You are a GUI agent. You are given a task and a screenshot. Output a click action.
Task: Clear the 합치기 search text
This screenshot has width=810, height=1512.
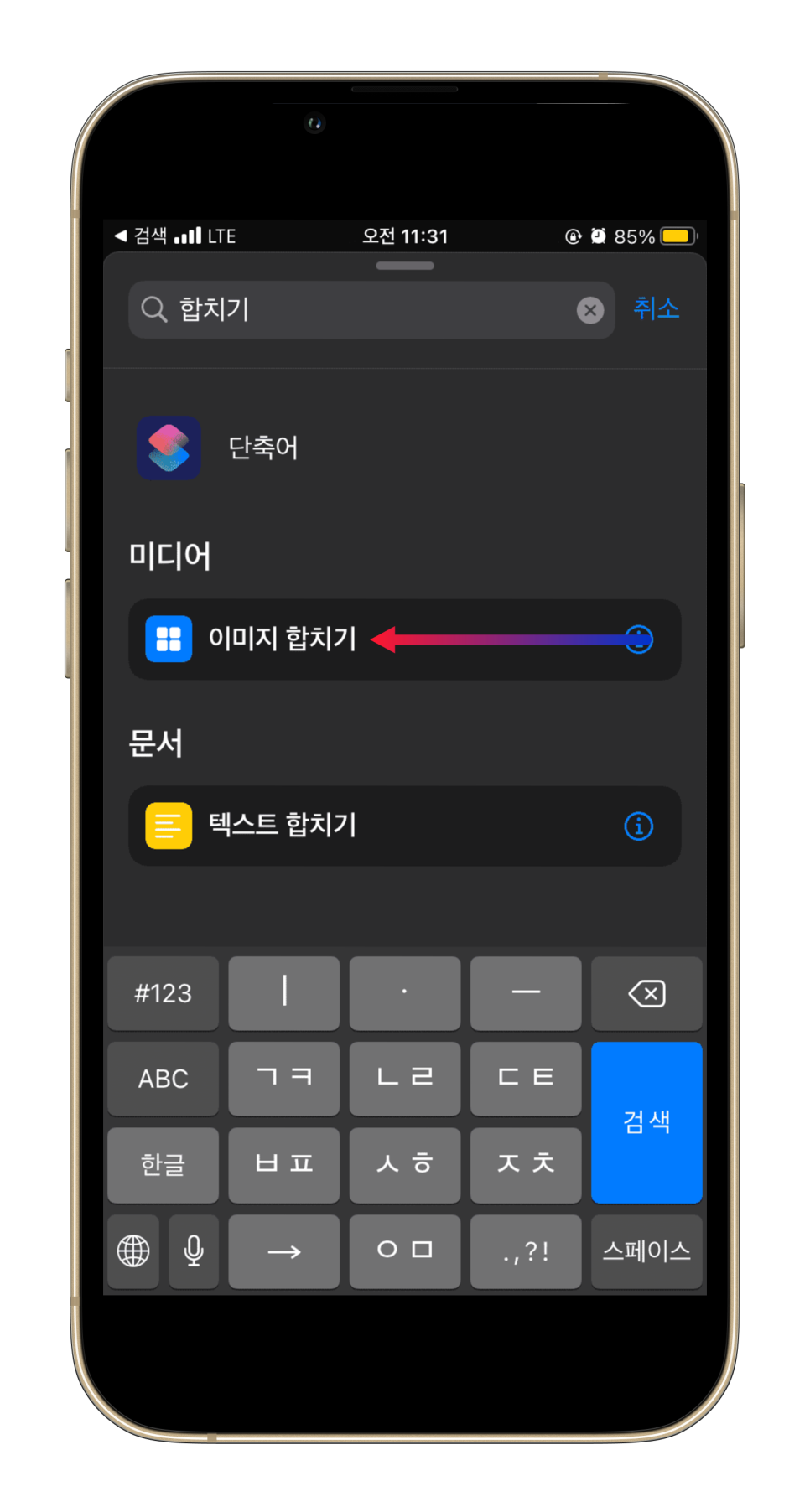[590, 310]
